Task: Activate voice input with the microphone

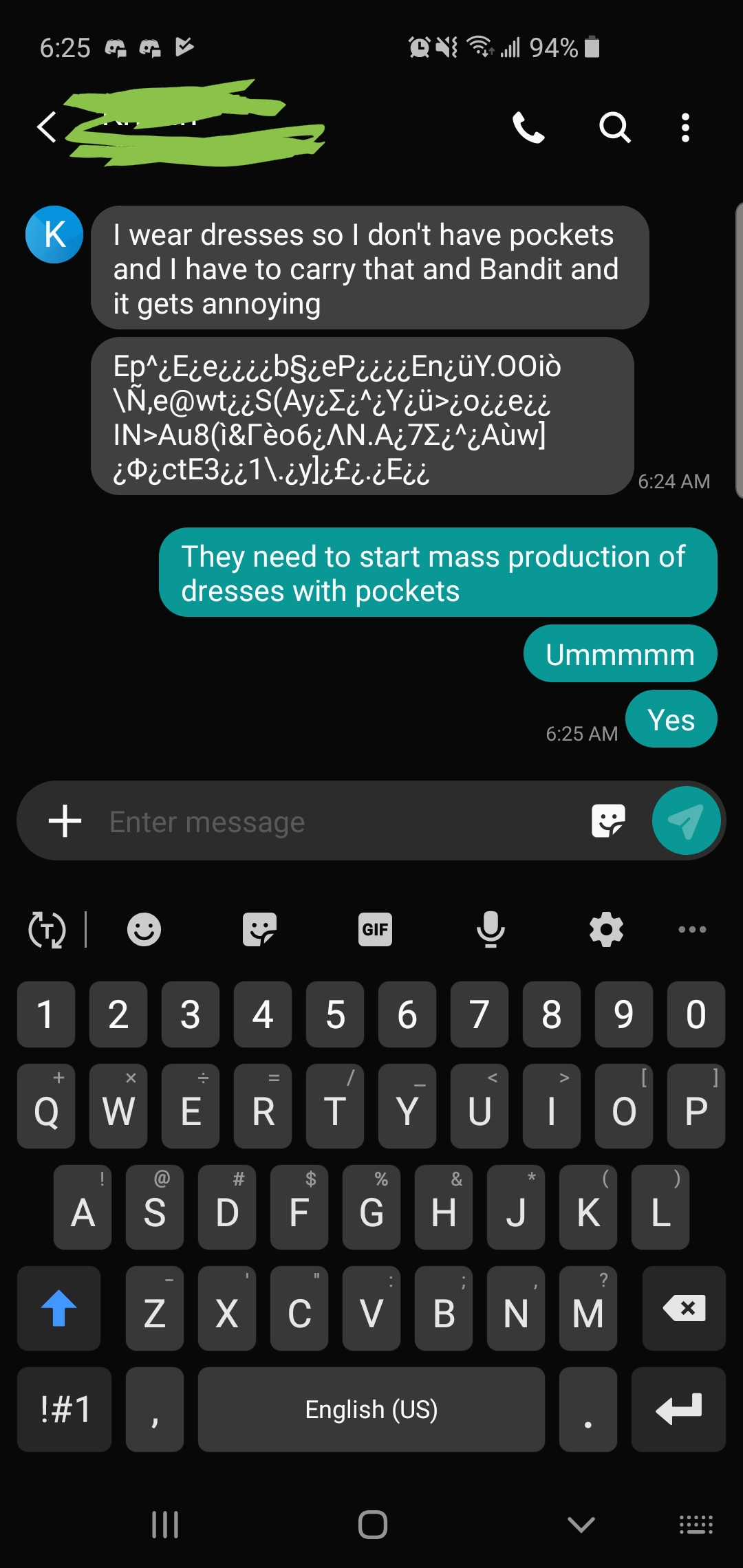Action: click(x=490, y=929)
